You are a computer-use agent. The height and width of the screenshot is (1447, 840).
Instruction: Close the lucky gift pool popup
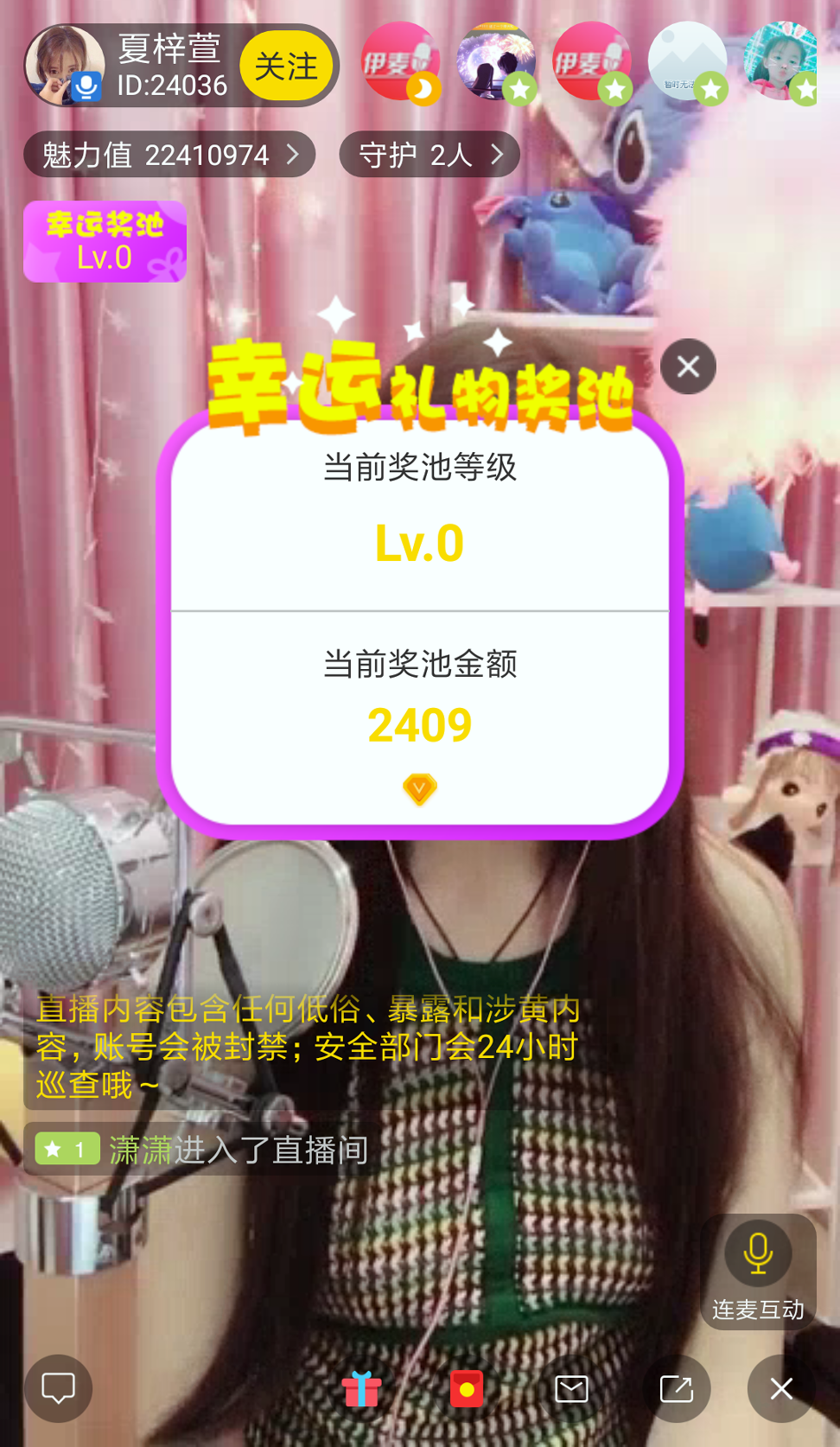click(x=688, y=367)
